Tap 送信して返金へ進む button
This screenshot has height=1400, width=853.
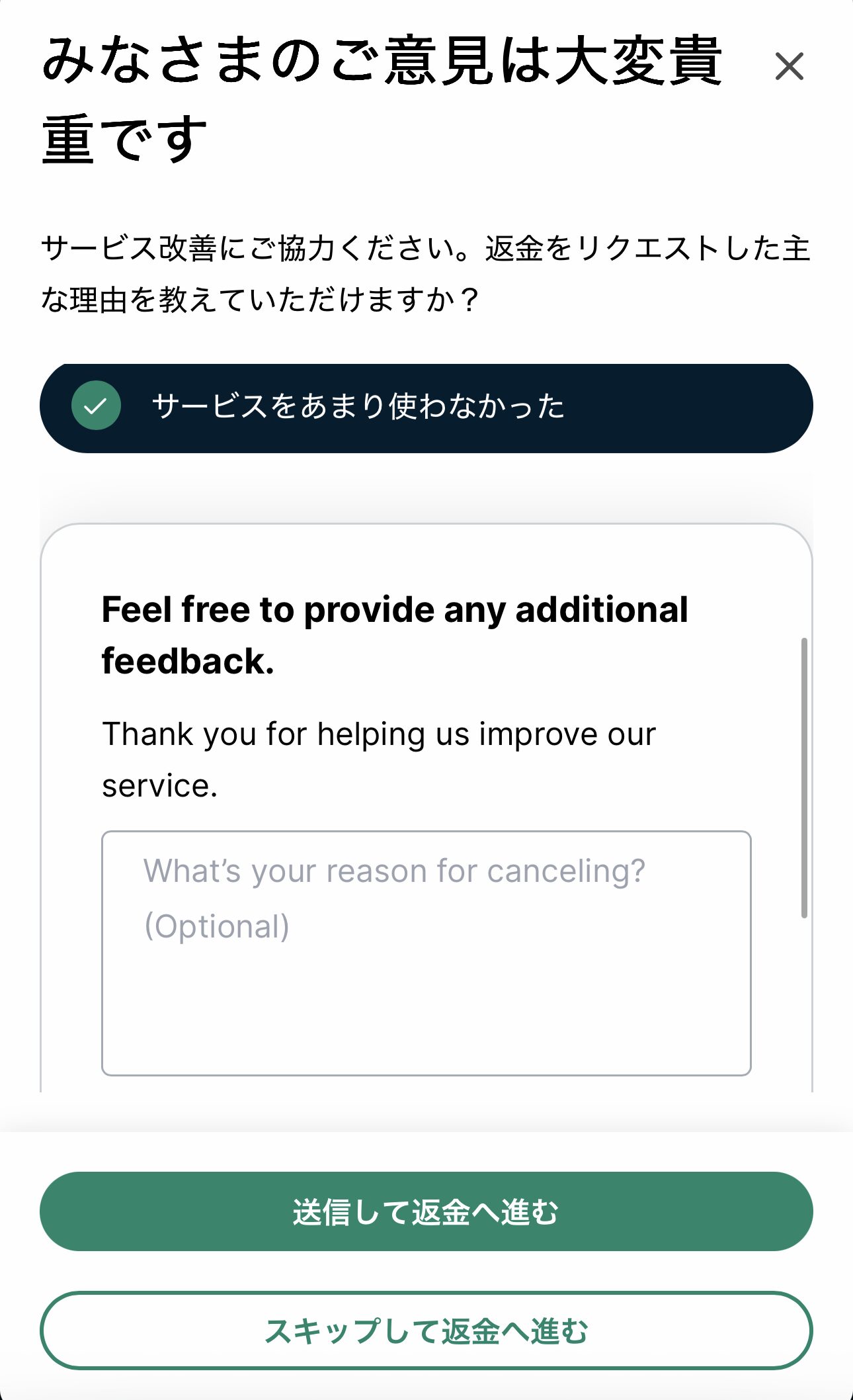pyautogui.click(x=426, y=1211)
